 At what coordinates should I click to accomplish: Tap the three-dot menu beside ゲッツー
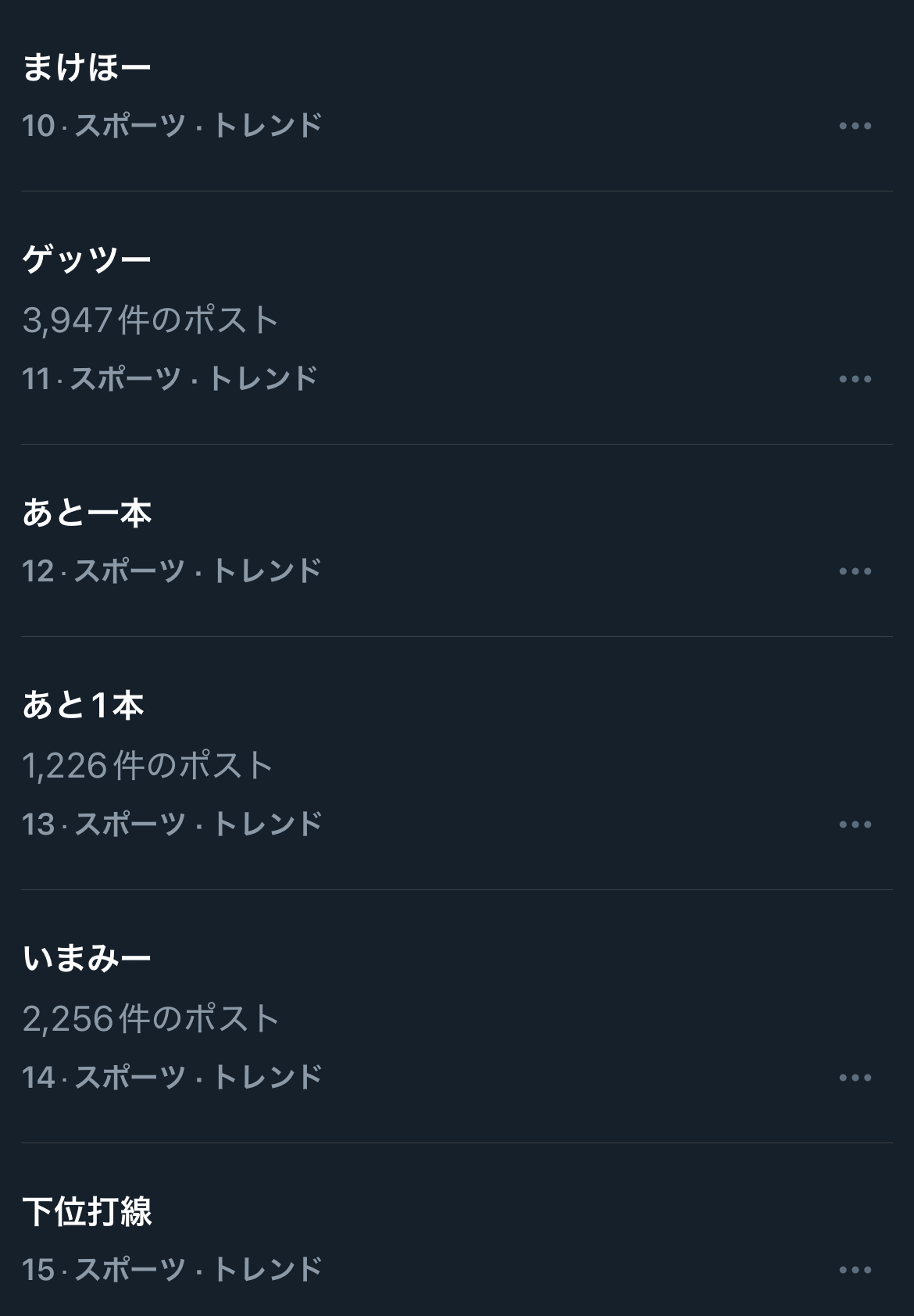point(855,379)
